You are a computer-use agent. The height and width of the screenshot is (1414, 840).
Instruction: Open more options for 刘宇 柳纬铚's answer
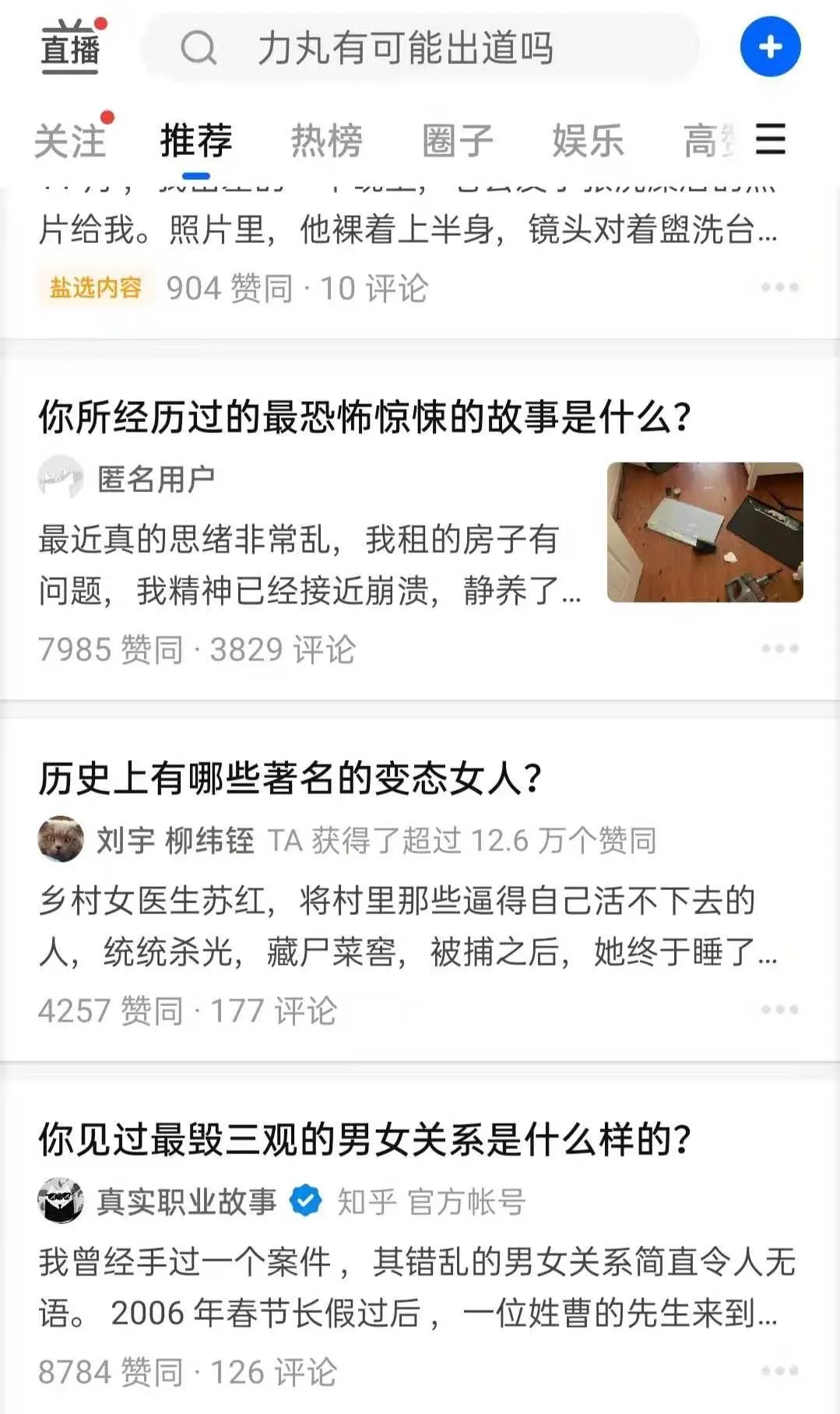[780, 1010]
